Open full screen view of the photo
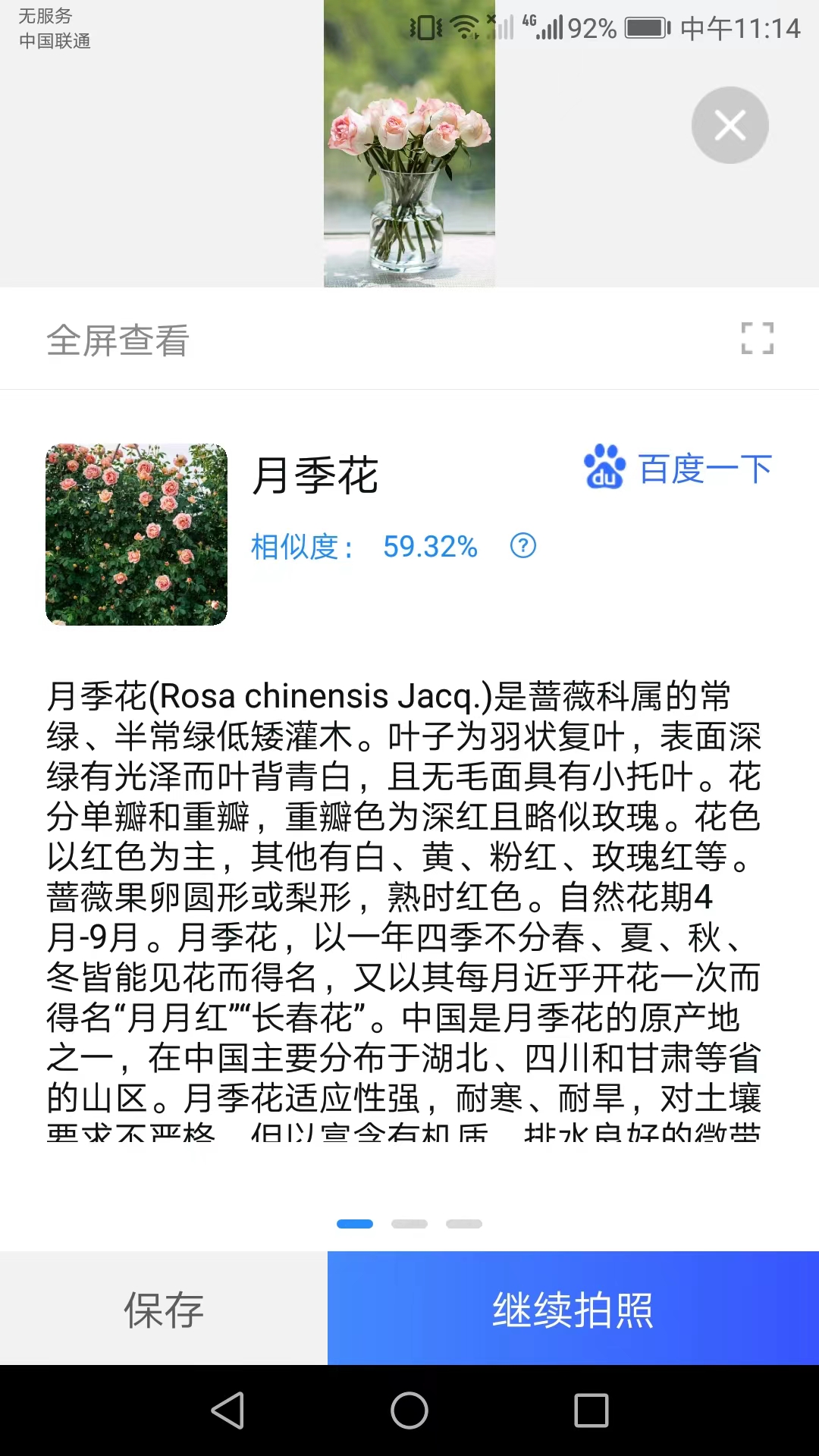Image resolution: width=819 pixels, height=1456 pixels. point(757,338)
